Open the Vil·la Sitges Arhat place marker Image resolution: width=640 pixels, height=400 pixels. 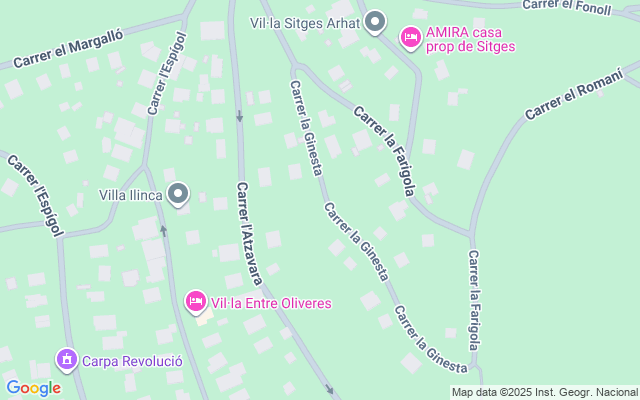[375, 22]
